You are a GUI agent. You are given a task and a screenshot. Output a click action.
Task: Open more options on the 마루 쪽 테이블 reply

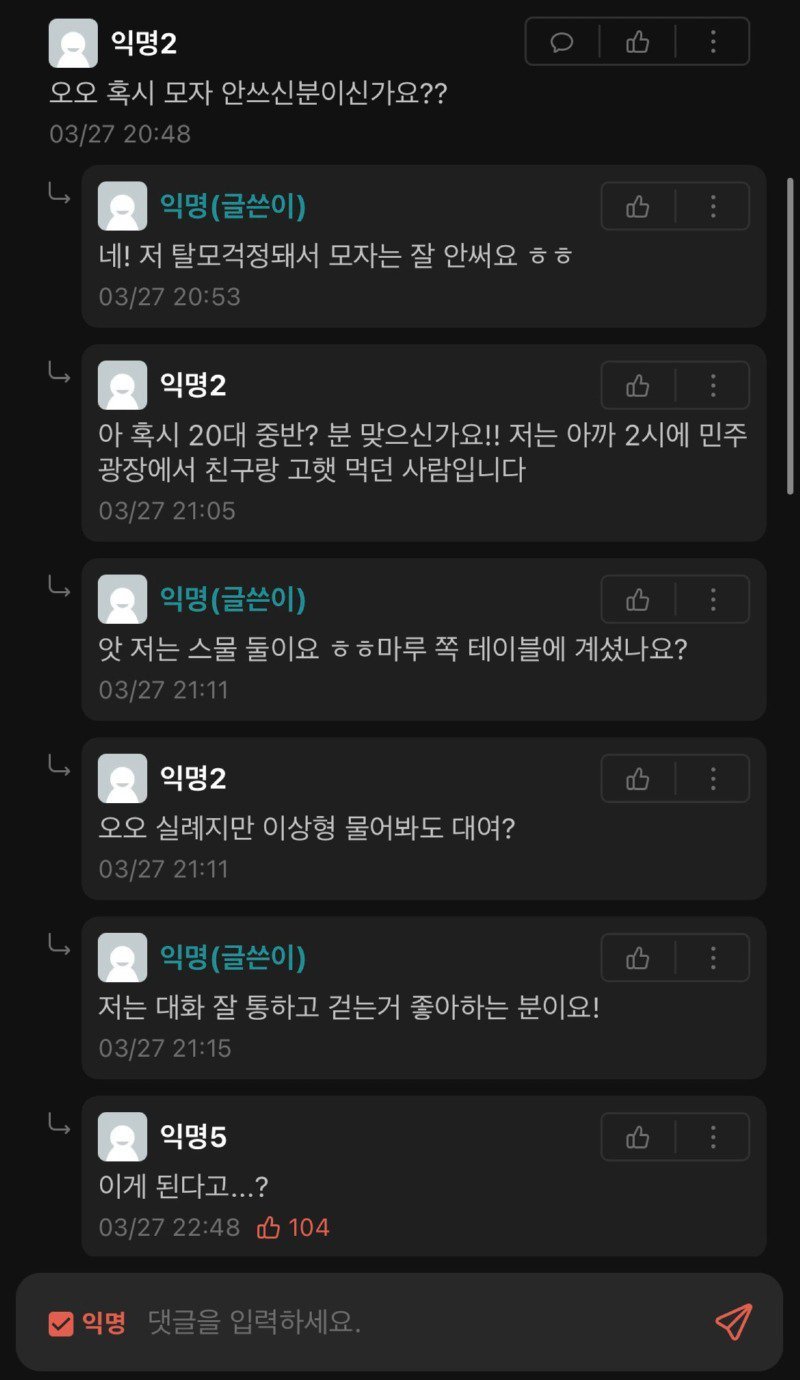[x=713, y=600]
